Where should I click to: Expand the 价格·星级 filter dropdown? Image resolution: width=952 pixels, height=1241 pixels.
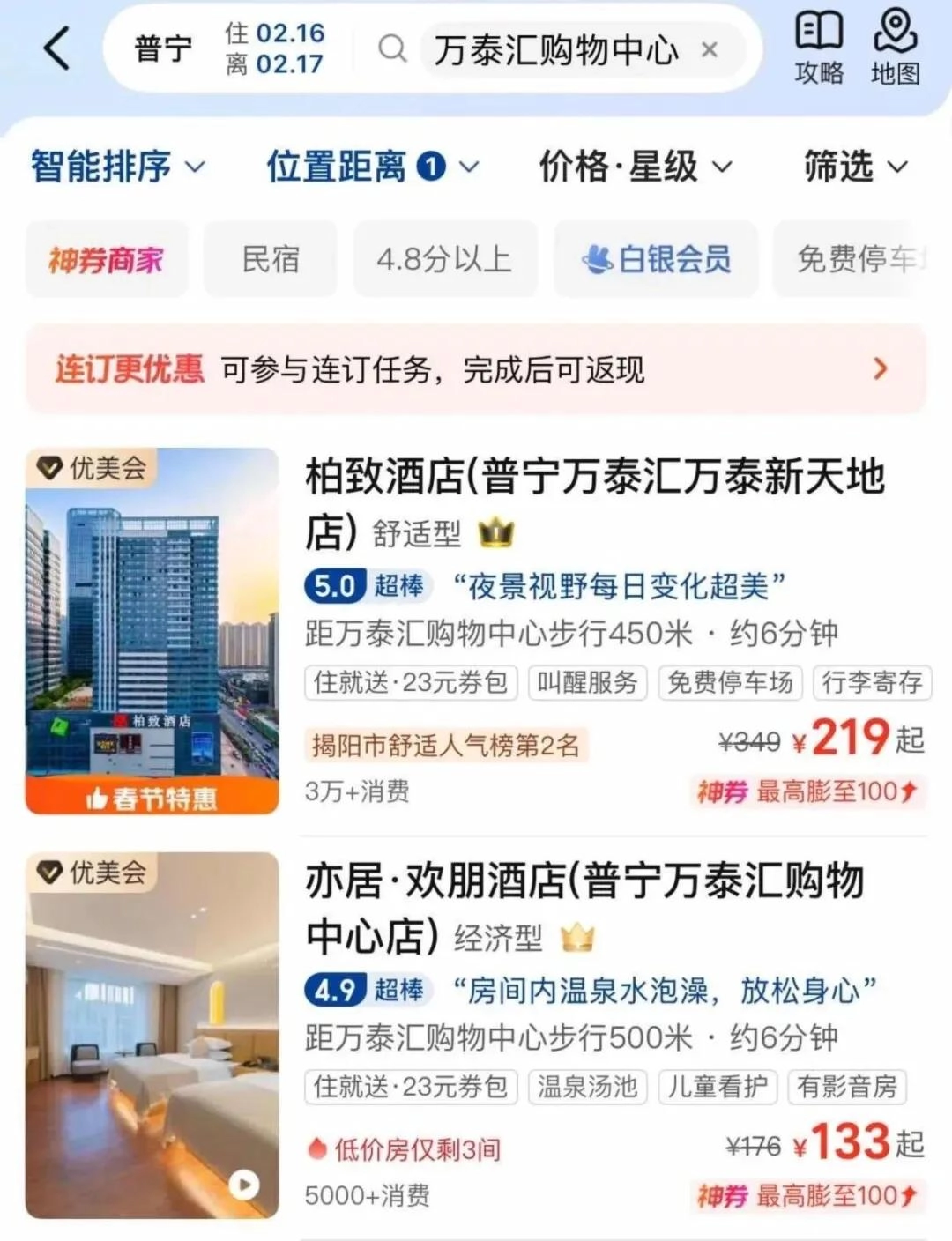click(635, 167)
